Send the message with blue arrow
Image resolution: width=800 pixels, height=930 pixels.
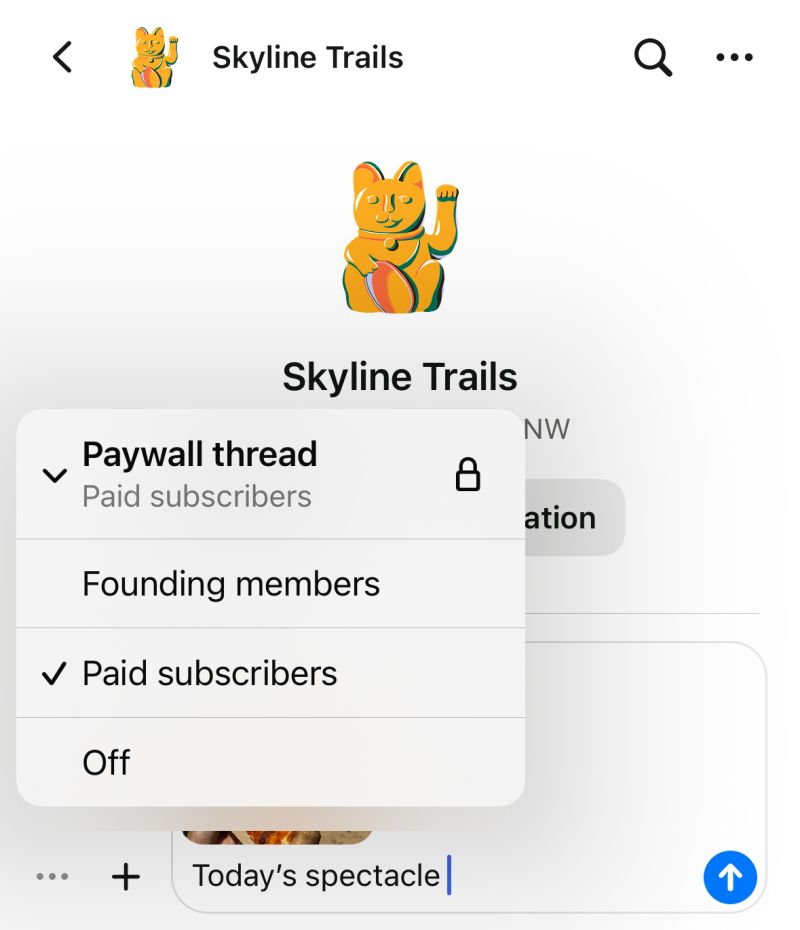(730, 877)
